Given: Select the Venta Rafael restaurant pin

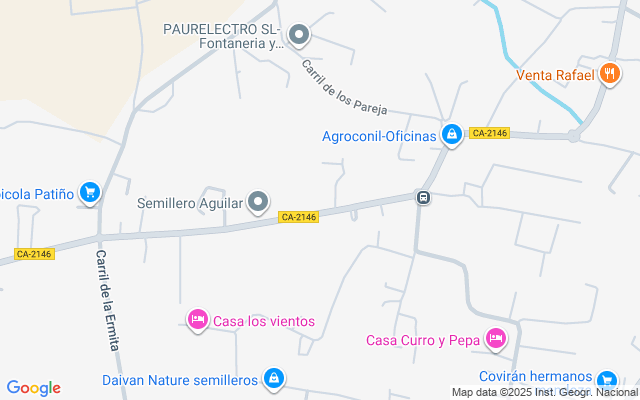Looking at the screenshot, I should pos(609,73).
